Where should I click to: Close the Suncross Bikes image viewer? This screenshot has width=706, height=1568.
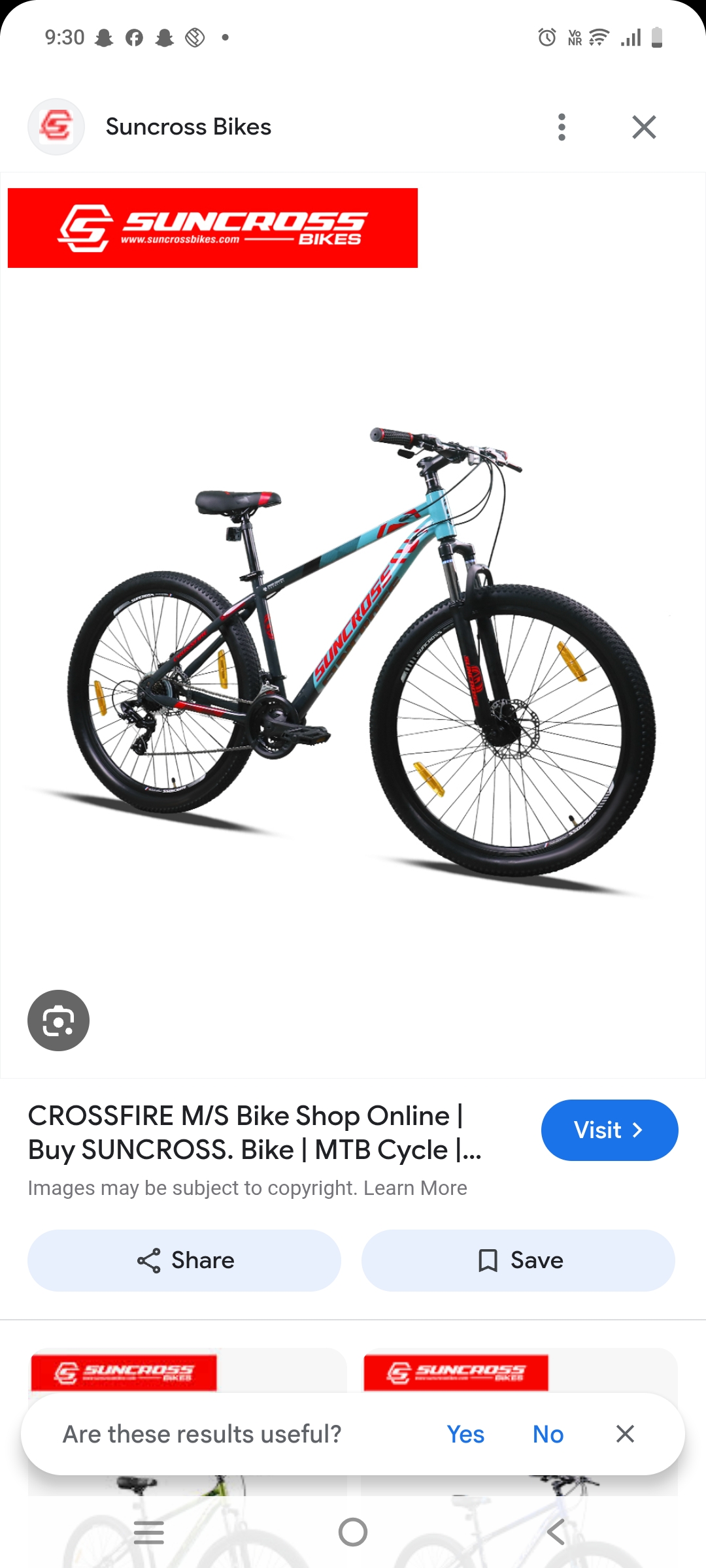pyautogui.click(x=644, y=127)
